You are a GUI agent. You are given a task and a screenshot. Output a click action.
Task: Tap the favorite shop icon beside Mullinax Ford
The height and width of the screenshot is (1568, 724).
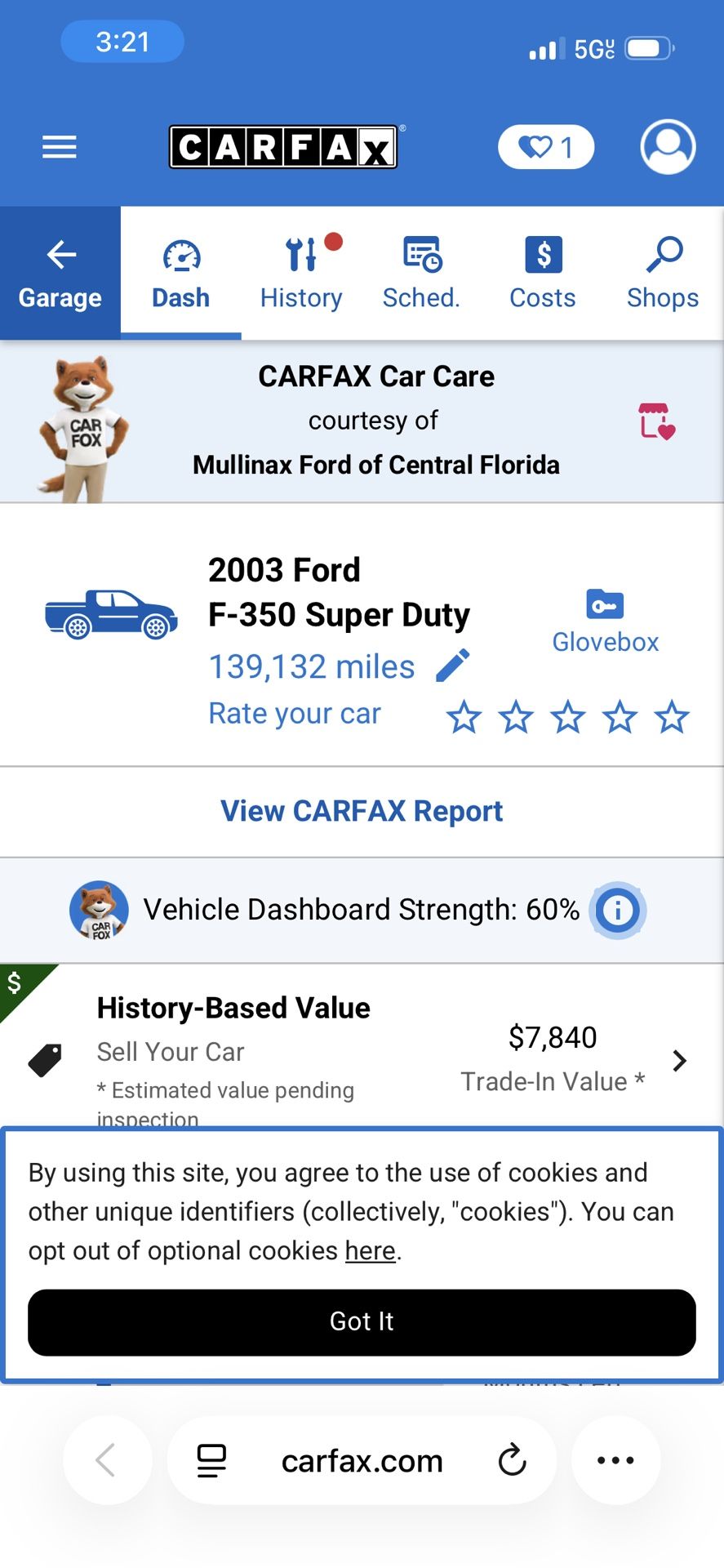click(x=656, y=421)
